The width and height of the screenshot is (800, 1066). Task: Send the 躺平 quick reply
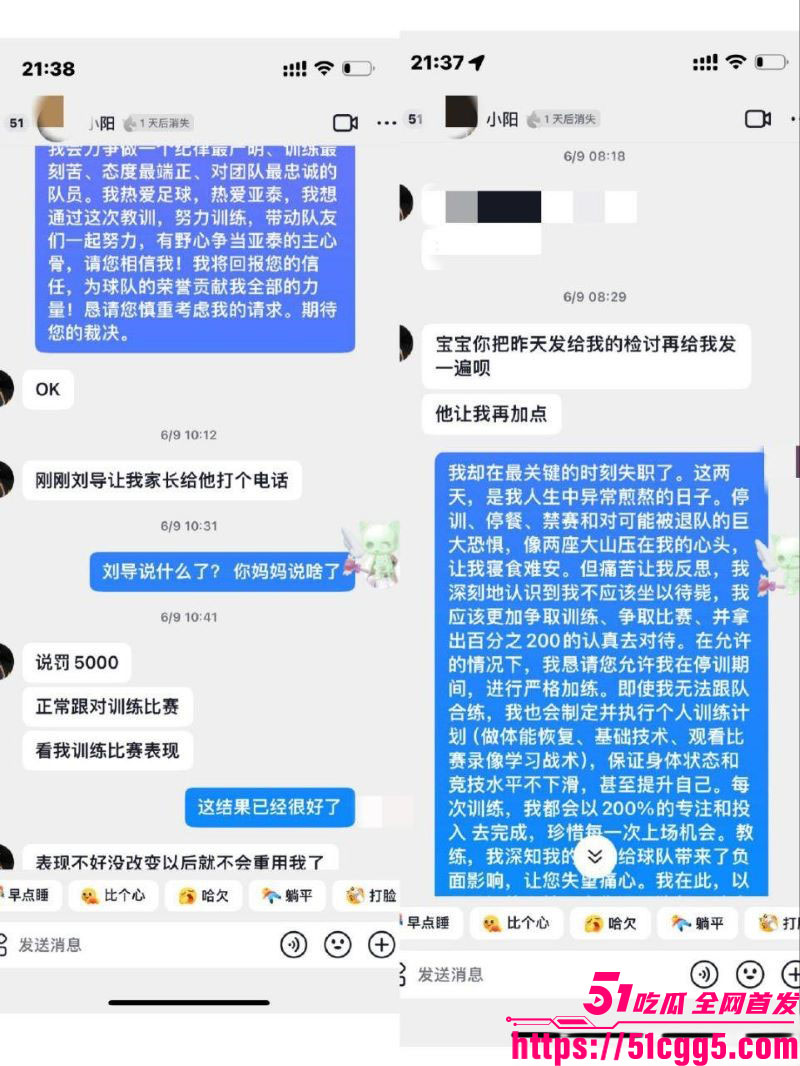(288, 897)
